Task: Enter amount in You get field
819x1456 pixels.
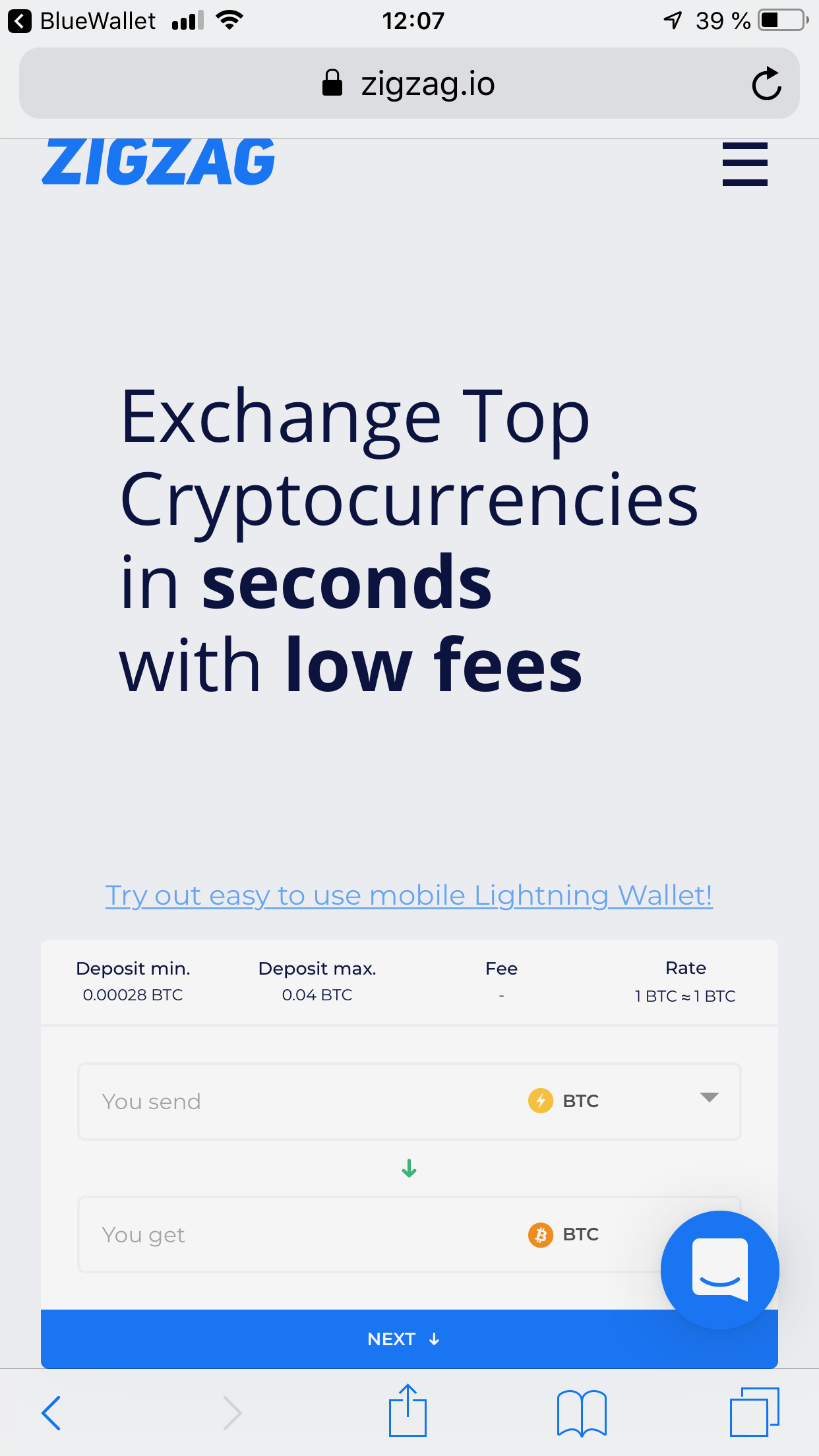Action: click(297, 1234)
